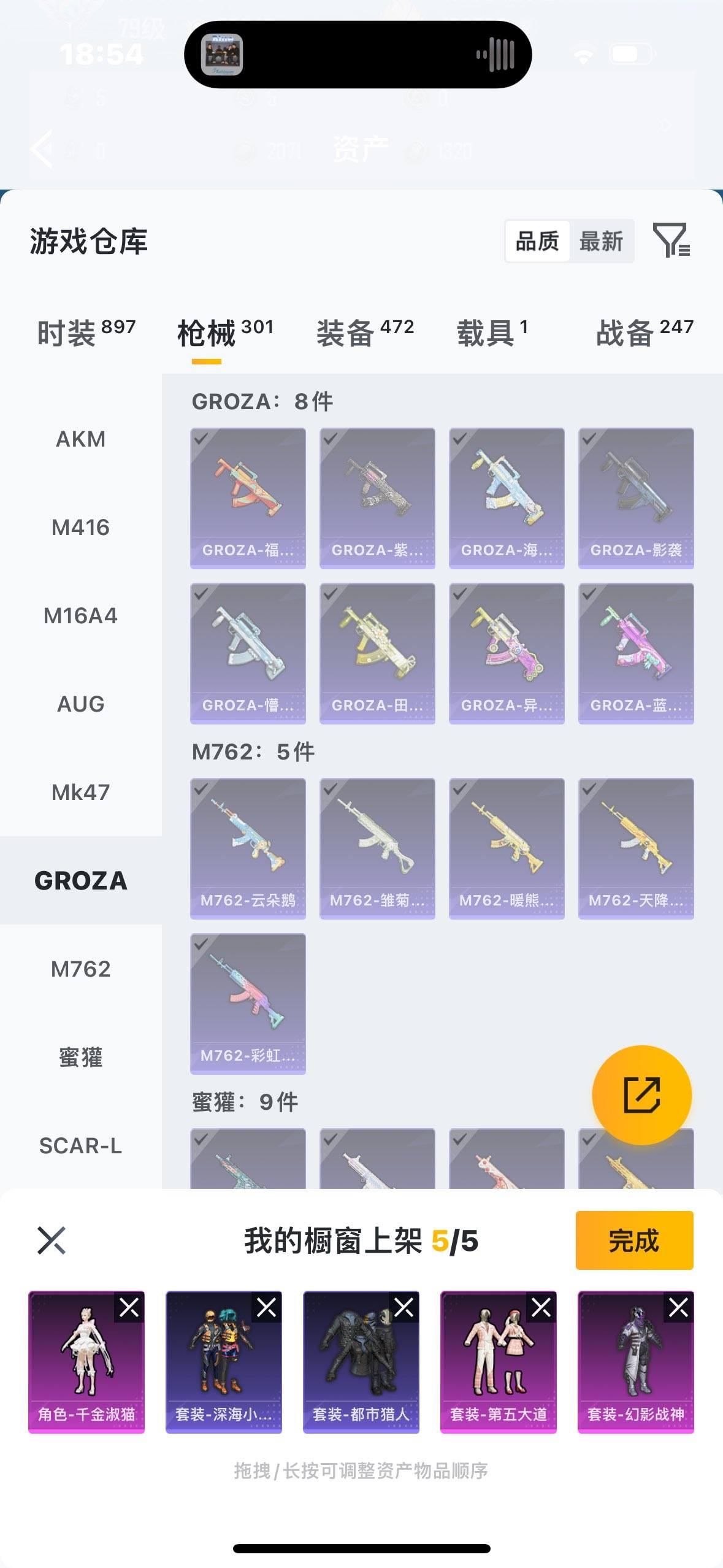Select the M762-彩虹 skin tile
The width and height of the screenshot is (723, 1568).
point(248,1004)
